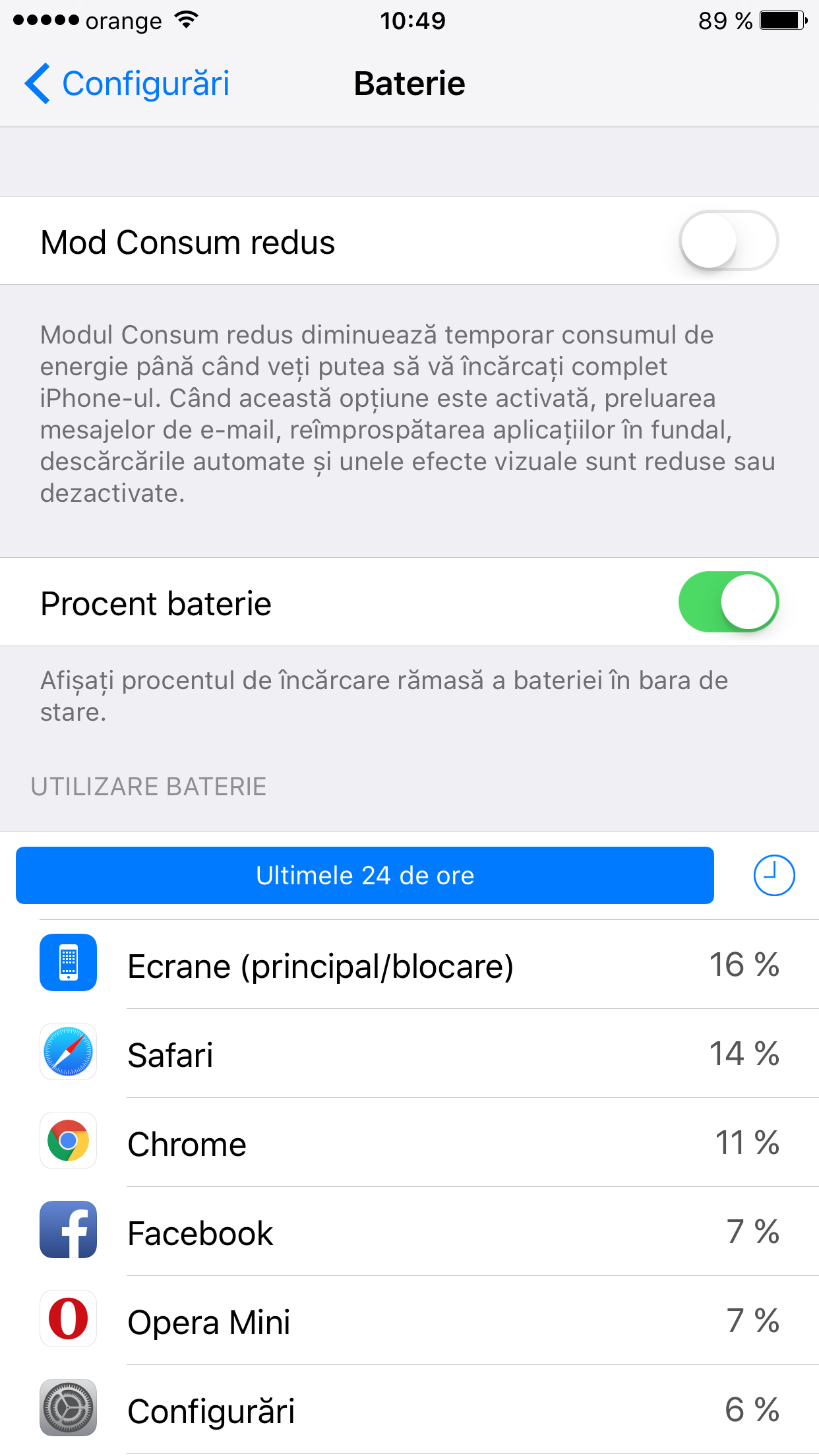Tap the Chrome battery usage row
The height and width of the screenshot is (1456, 819).
pos(409,1142)
